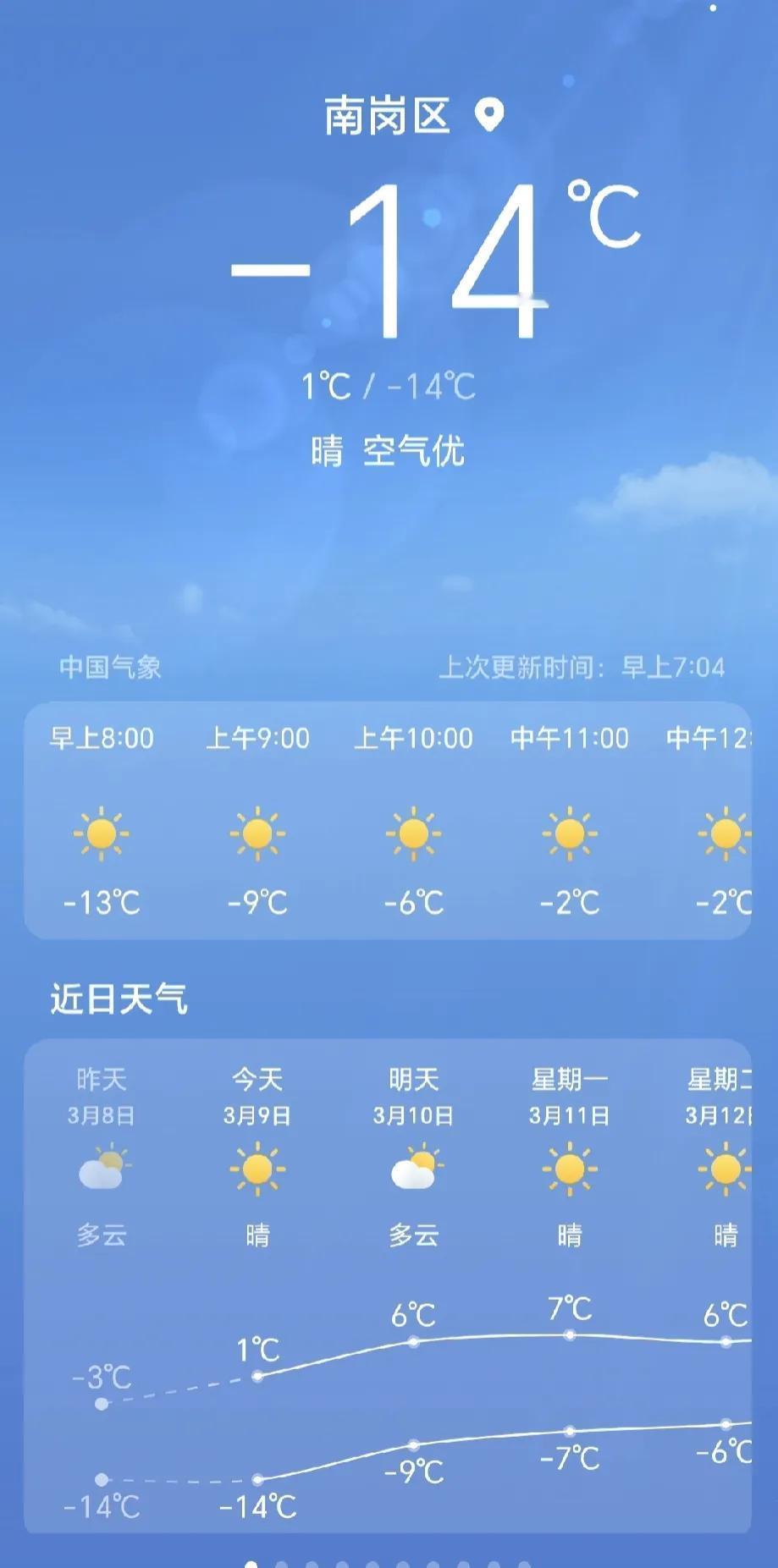Click the sunny icon under 今天 3月9日
Viewport: 778px width, 1568px height.
257,1169
